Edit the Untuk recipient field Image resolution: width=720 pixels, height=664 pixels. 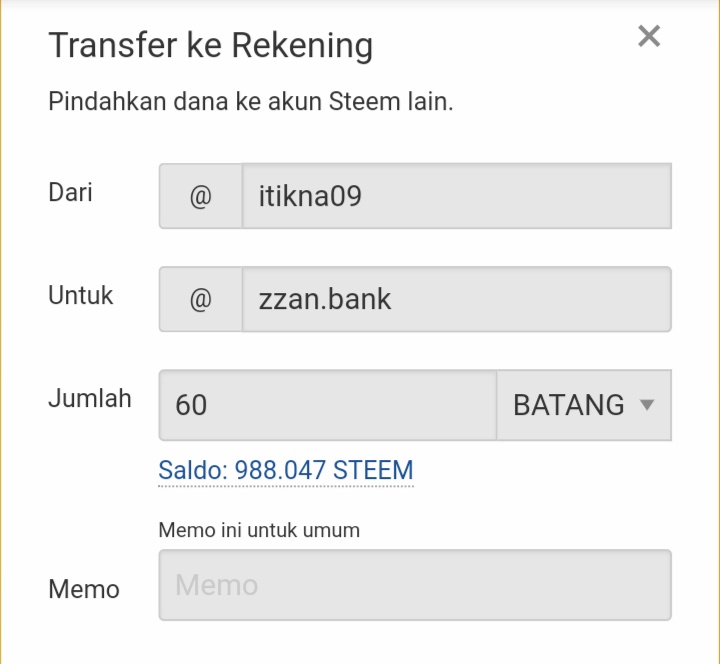tap(455, 299)
